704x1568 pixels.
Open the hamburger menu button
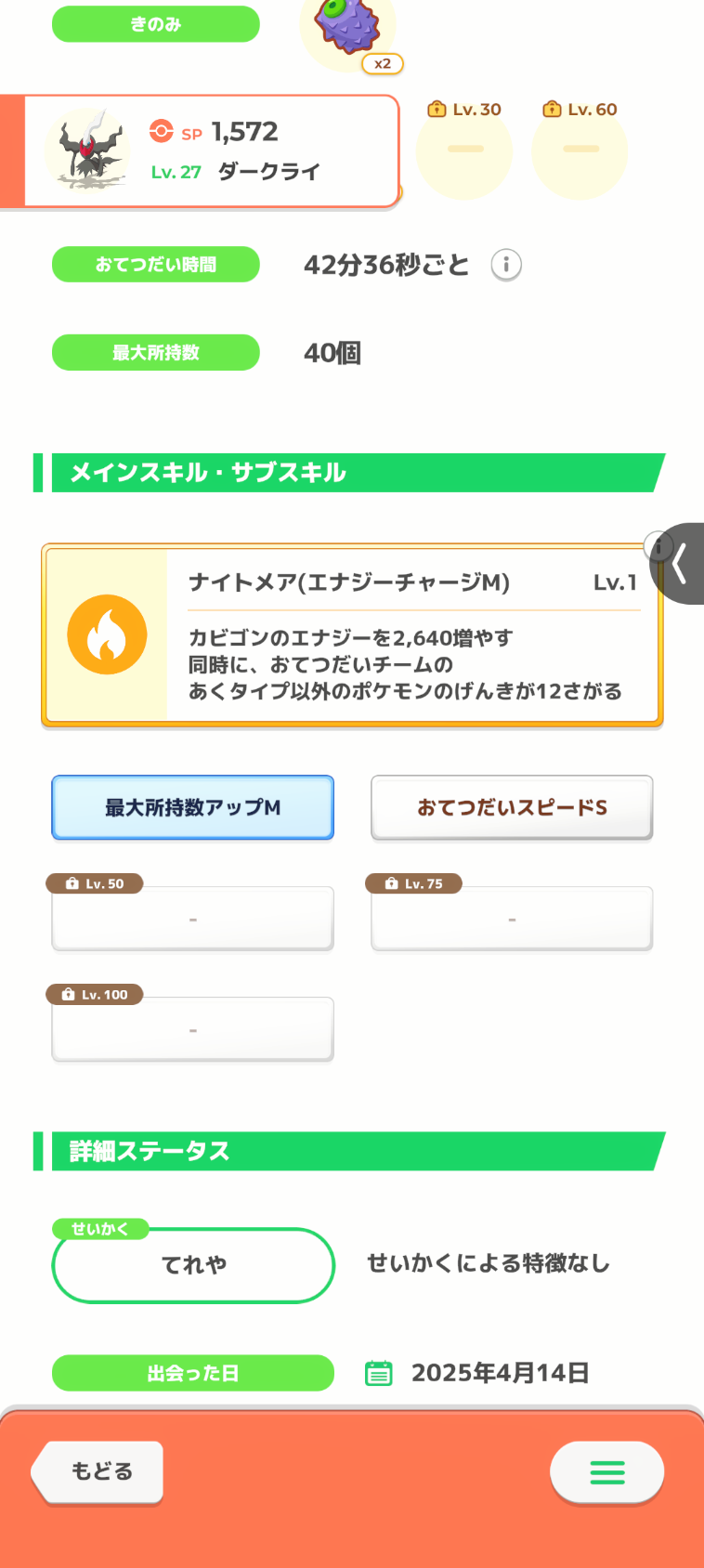click(x=606, y=1471)
